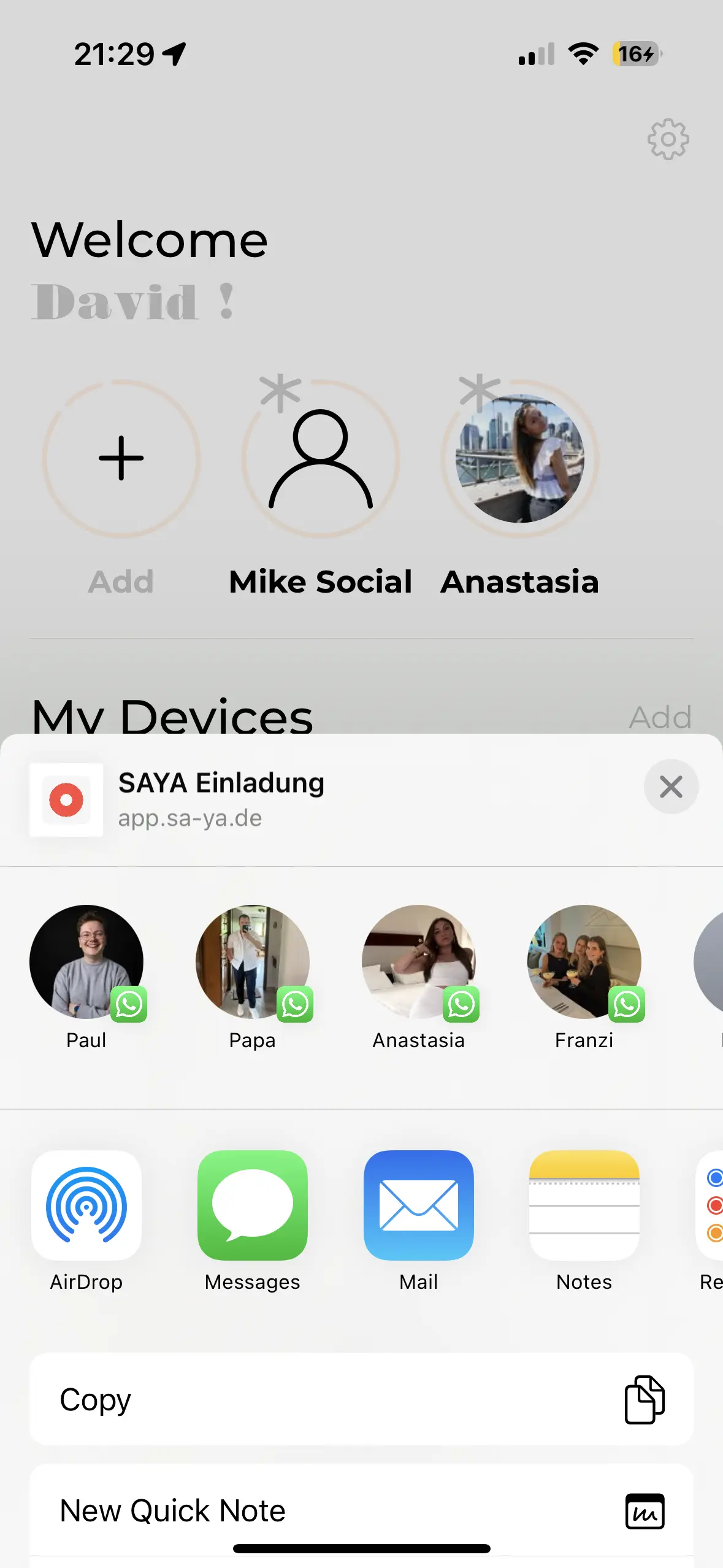The image size is (723, 1568).
Task: Copy the invitation link
Action: pyautogui.click(x=361, y=1399)
